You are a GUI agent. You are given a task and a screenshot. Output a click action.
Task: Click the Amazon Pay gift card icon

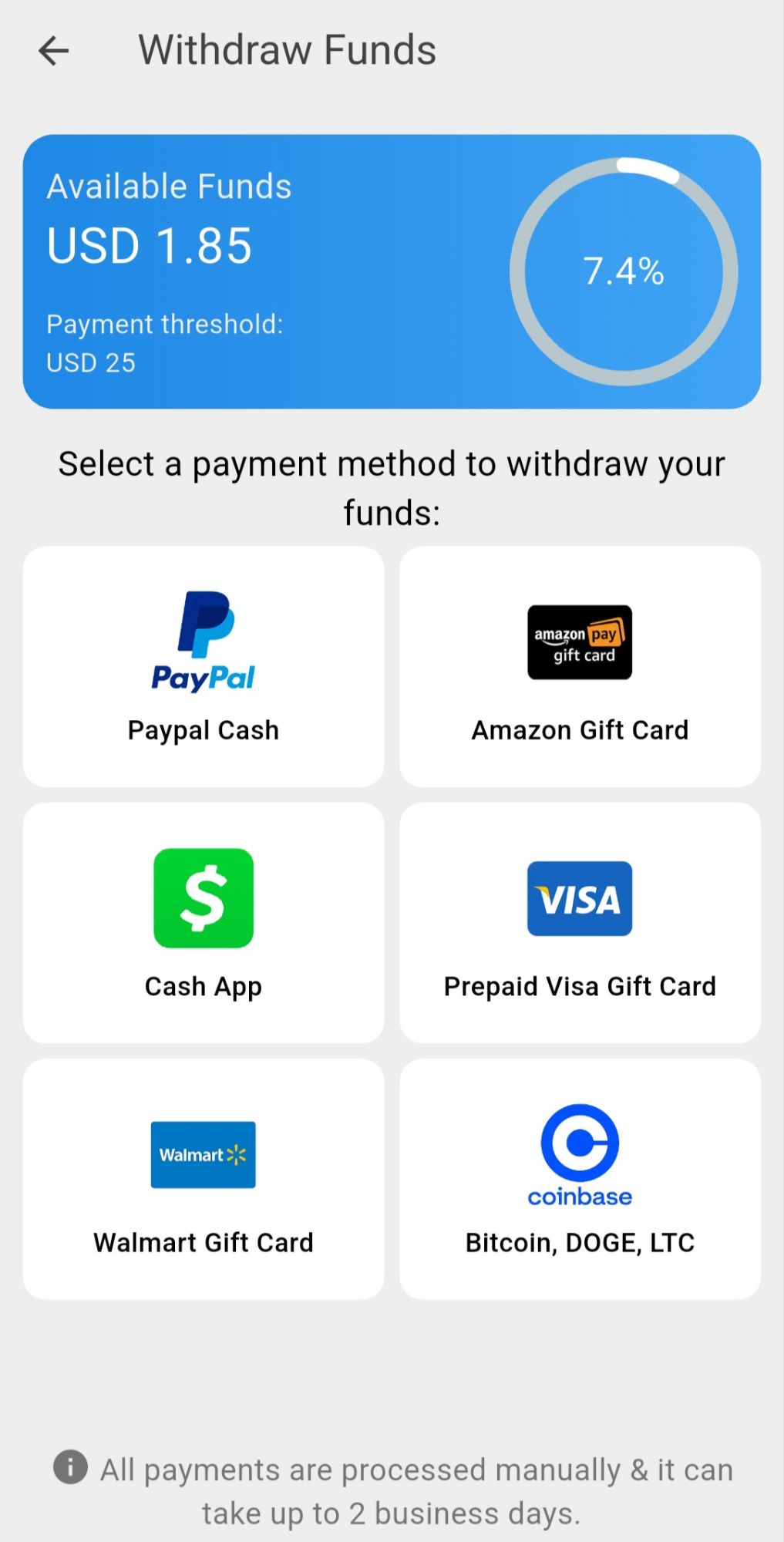click(580, 642)
